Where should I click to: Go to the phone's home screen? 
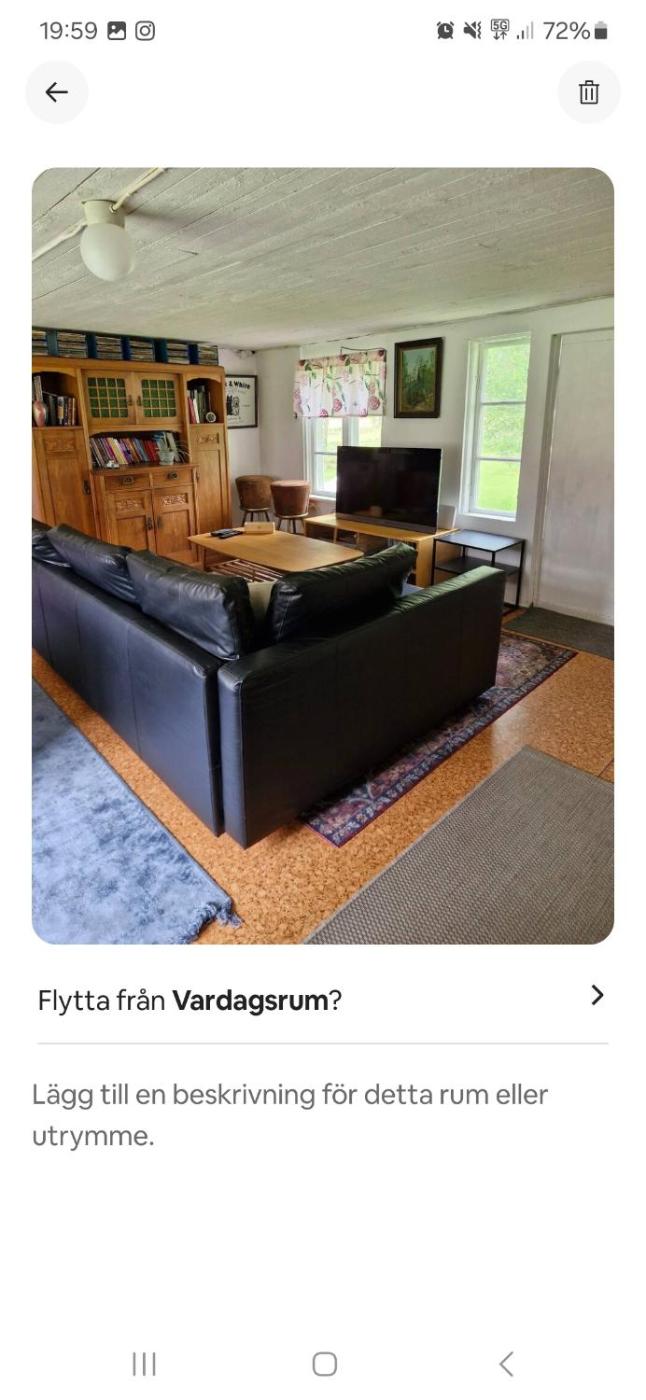(x=324, y=1364)
